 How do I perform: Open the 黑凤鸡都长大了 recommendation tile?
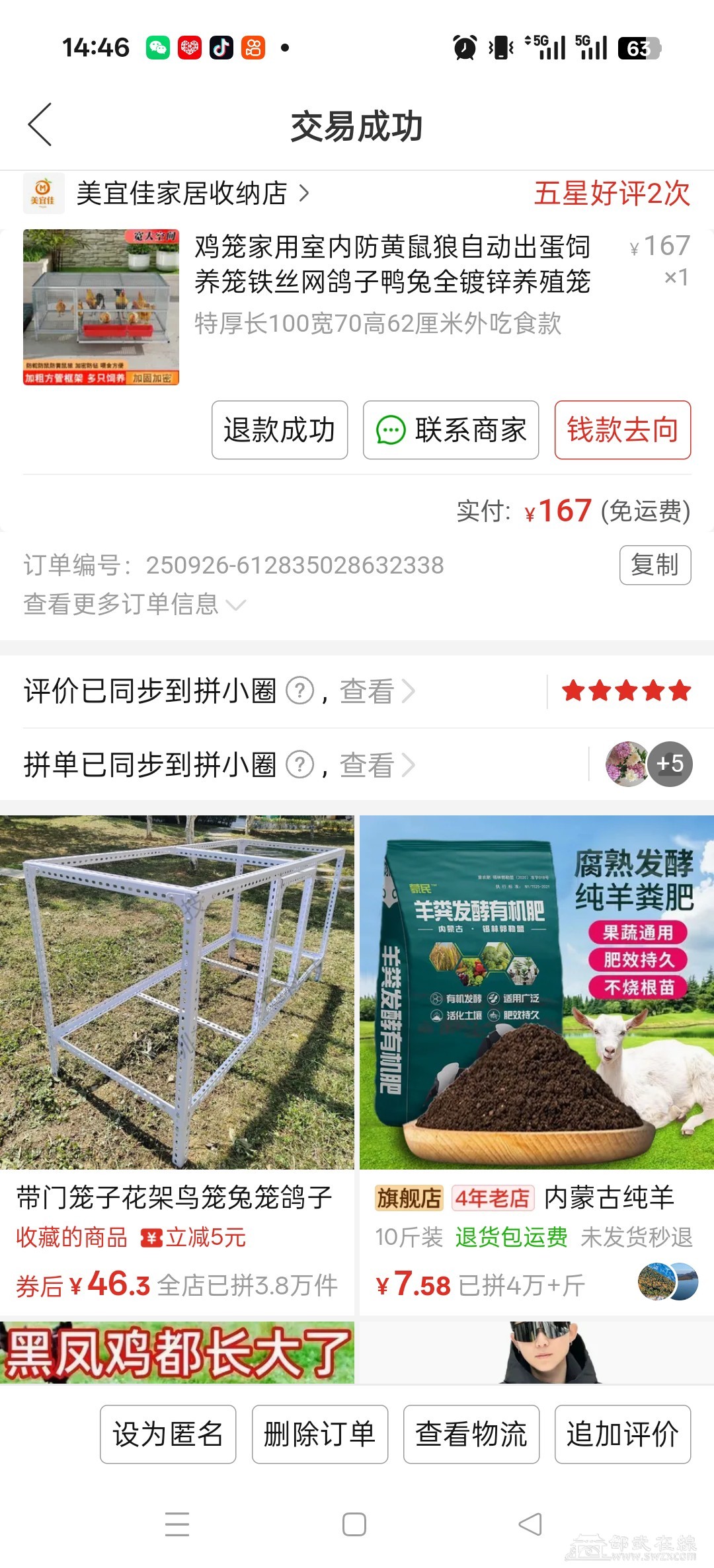click(177, 1352)
